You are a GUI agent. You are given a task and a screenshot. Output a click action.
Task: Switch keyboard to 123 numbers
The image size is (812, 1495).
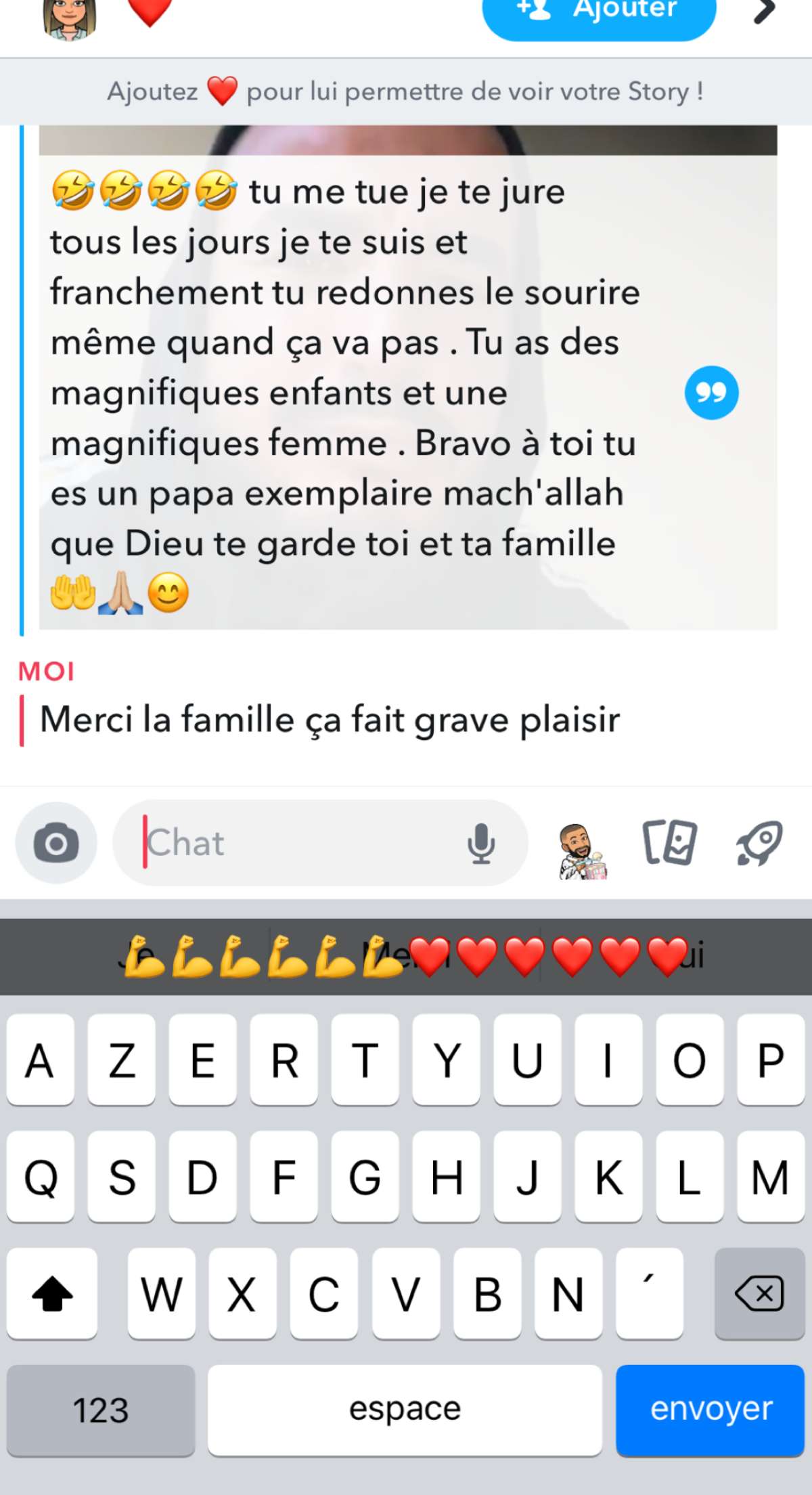click(101, 1410)
